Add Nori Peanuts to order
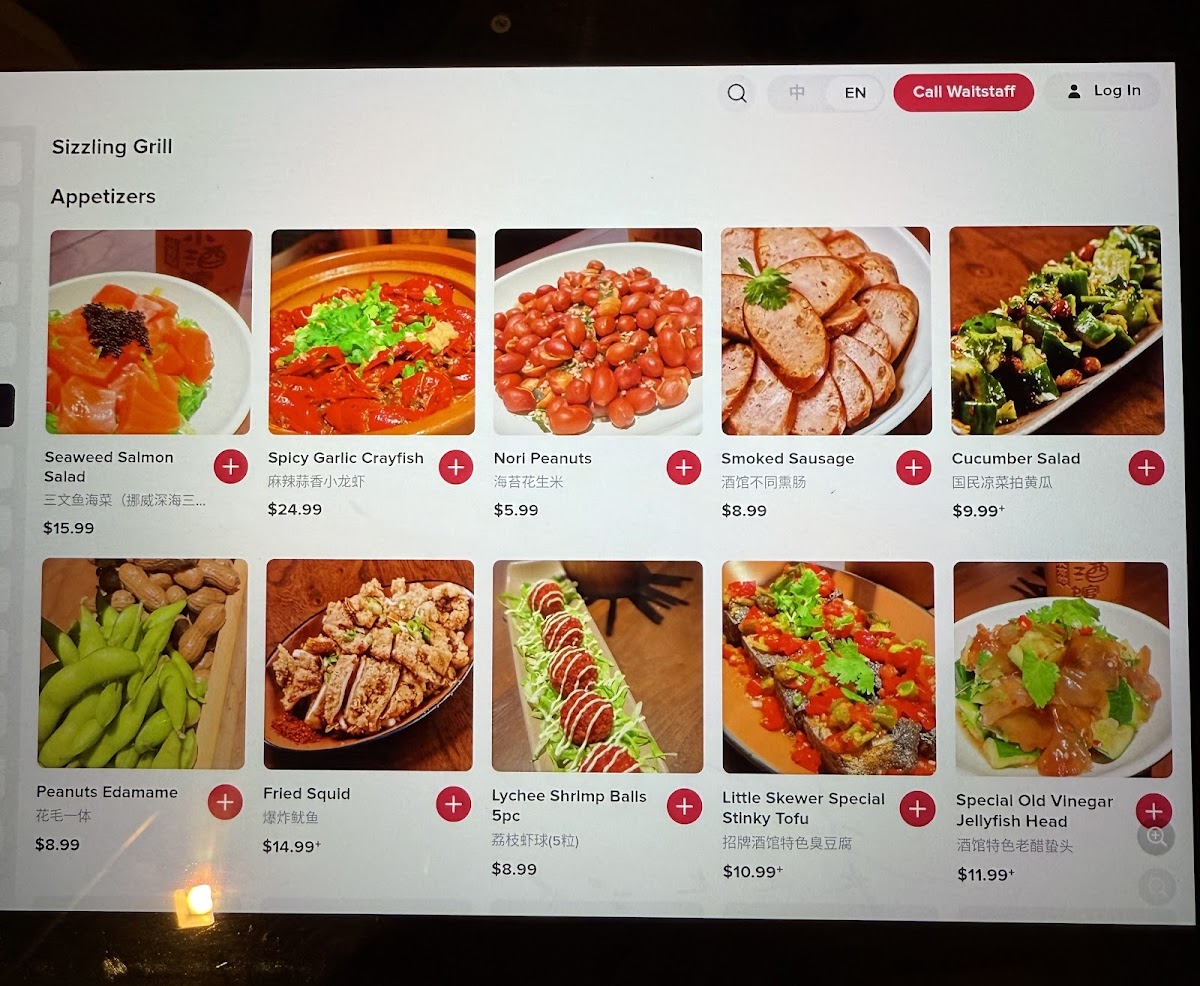 point(684,467)
